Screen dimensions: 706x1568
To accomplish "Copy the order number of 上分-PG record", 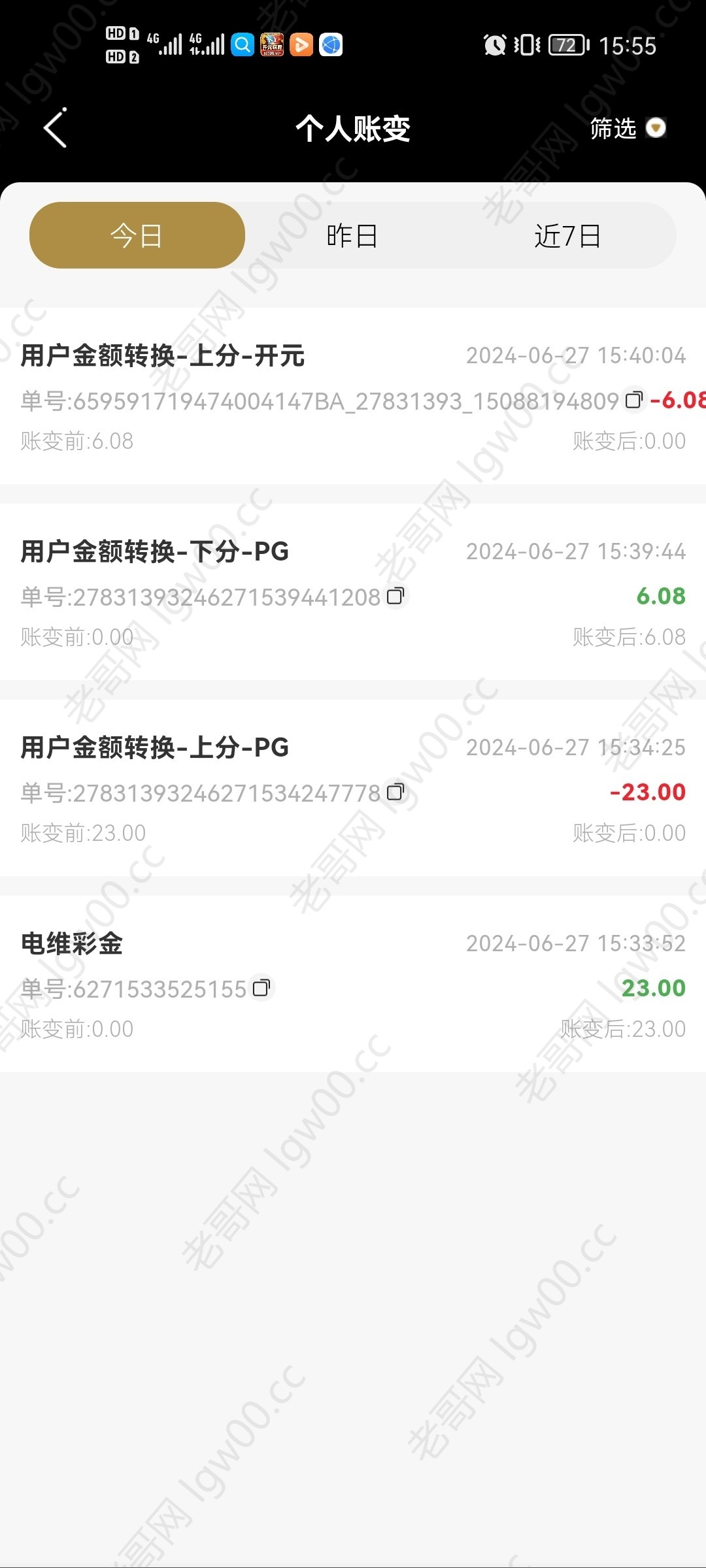I will pyautogui.click(x=395, y=792).
